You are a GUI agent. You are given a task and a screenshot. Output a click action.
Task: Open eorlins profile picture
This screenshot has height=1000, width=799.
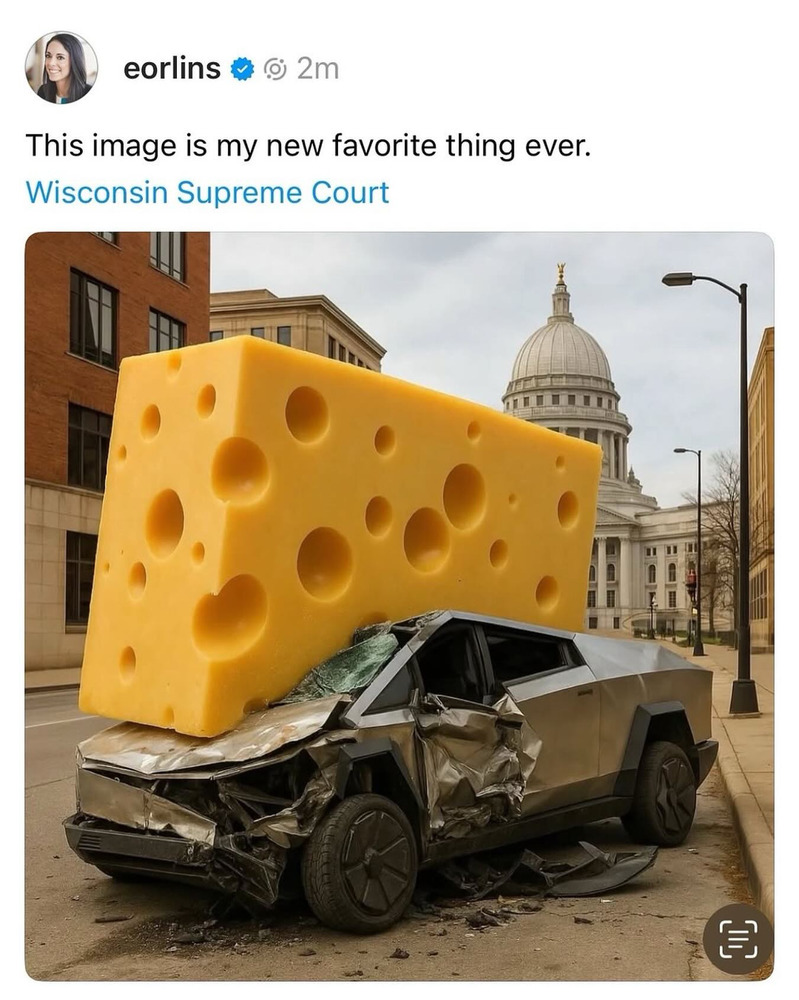point(61,68)
